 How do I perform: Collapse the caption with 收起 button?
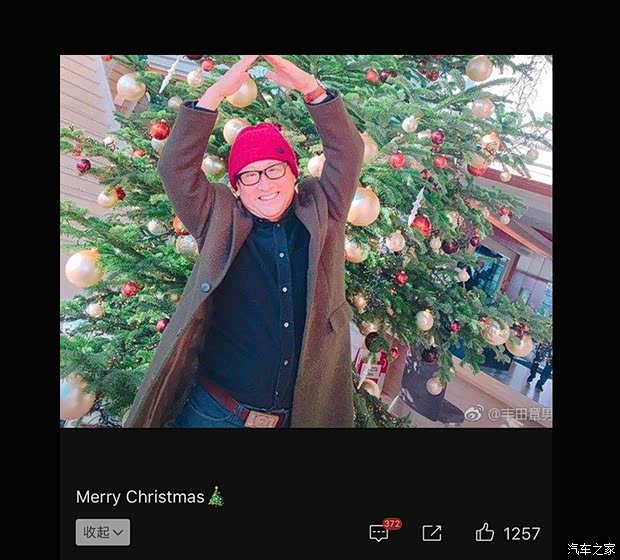pos(102,532)
